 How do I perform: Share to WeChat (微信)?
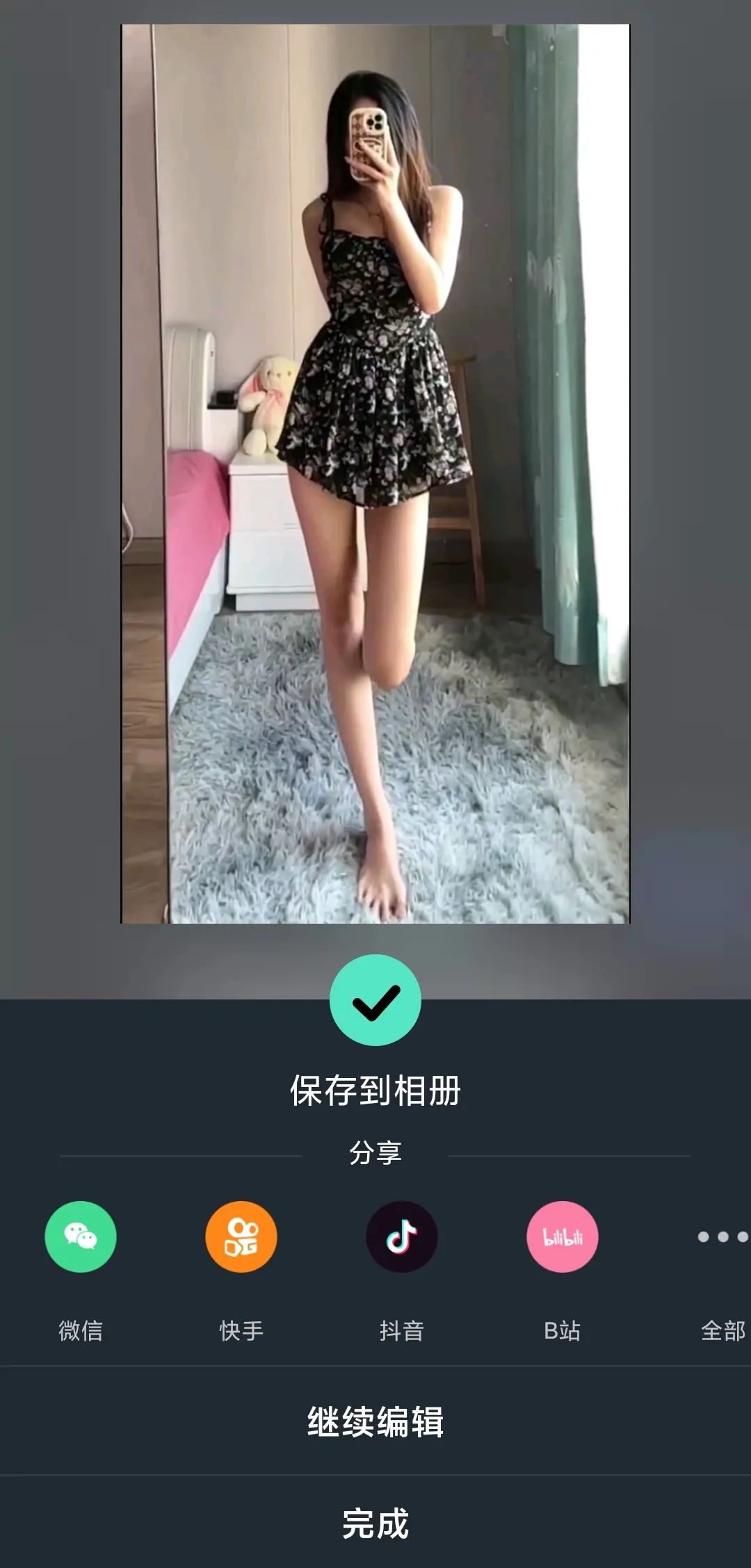(x=81, y=1236)
